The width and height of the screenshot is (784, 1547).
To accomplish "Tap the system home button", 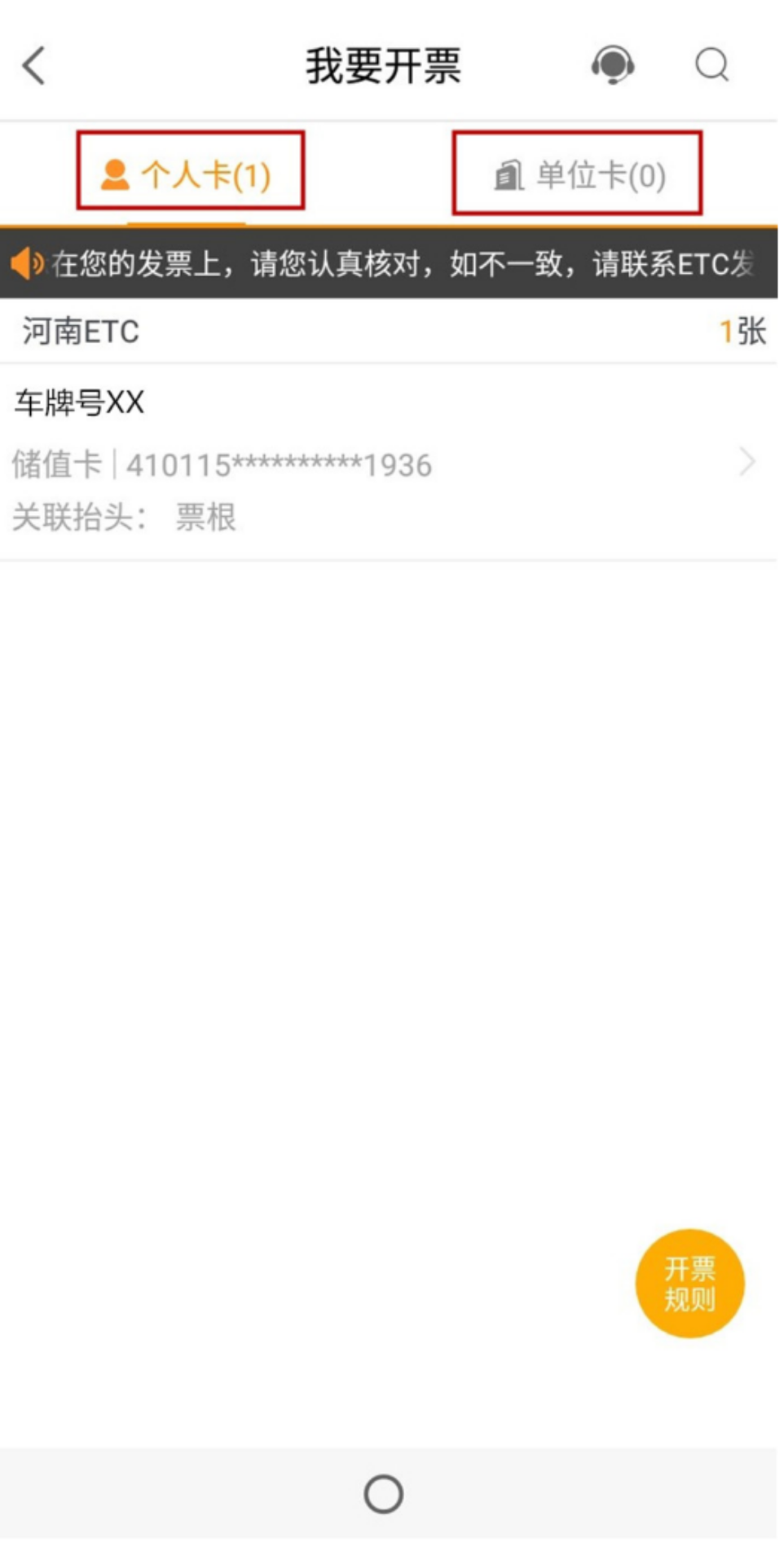I will pyautogui.click(x=383, y=1493).
